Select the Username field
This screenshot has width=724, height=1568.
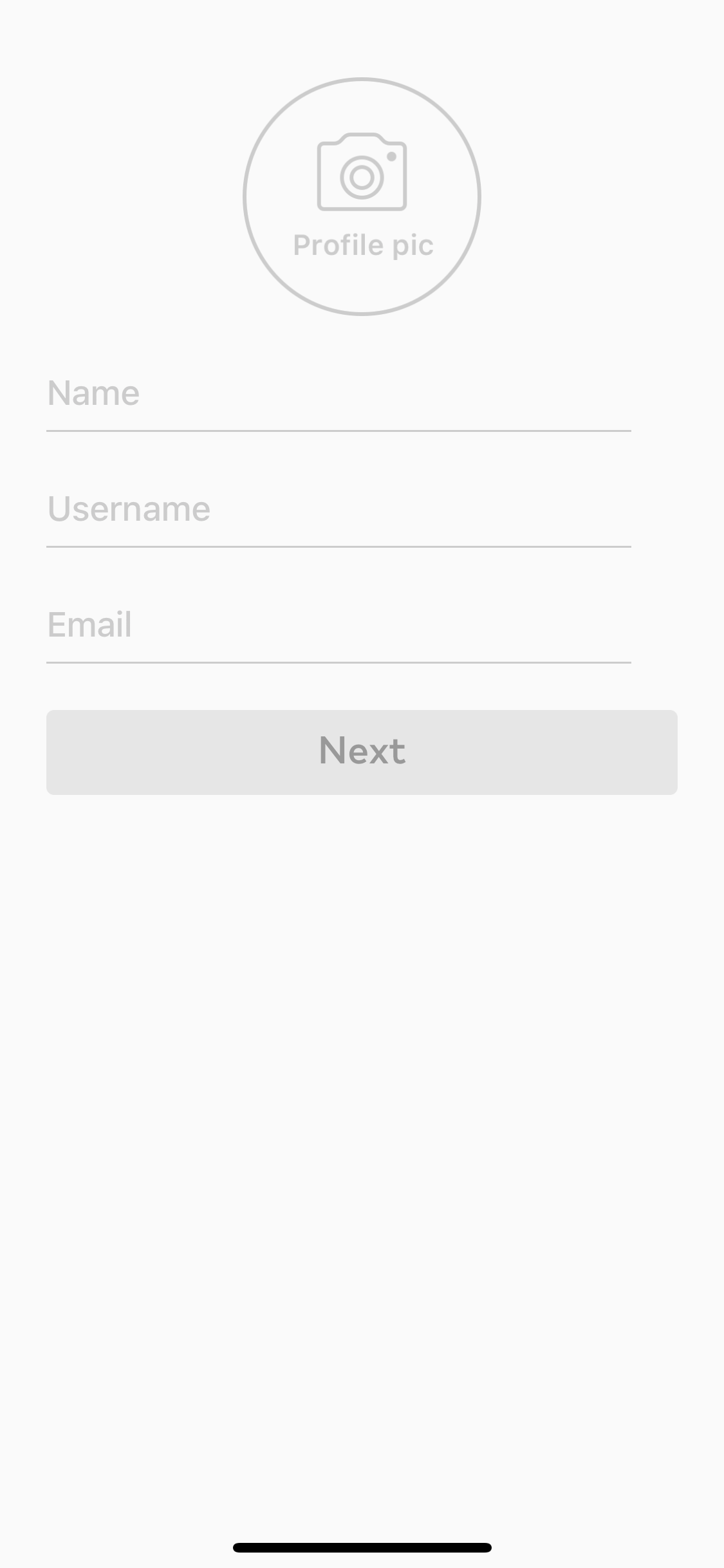point(339,509)
